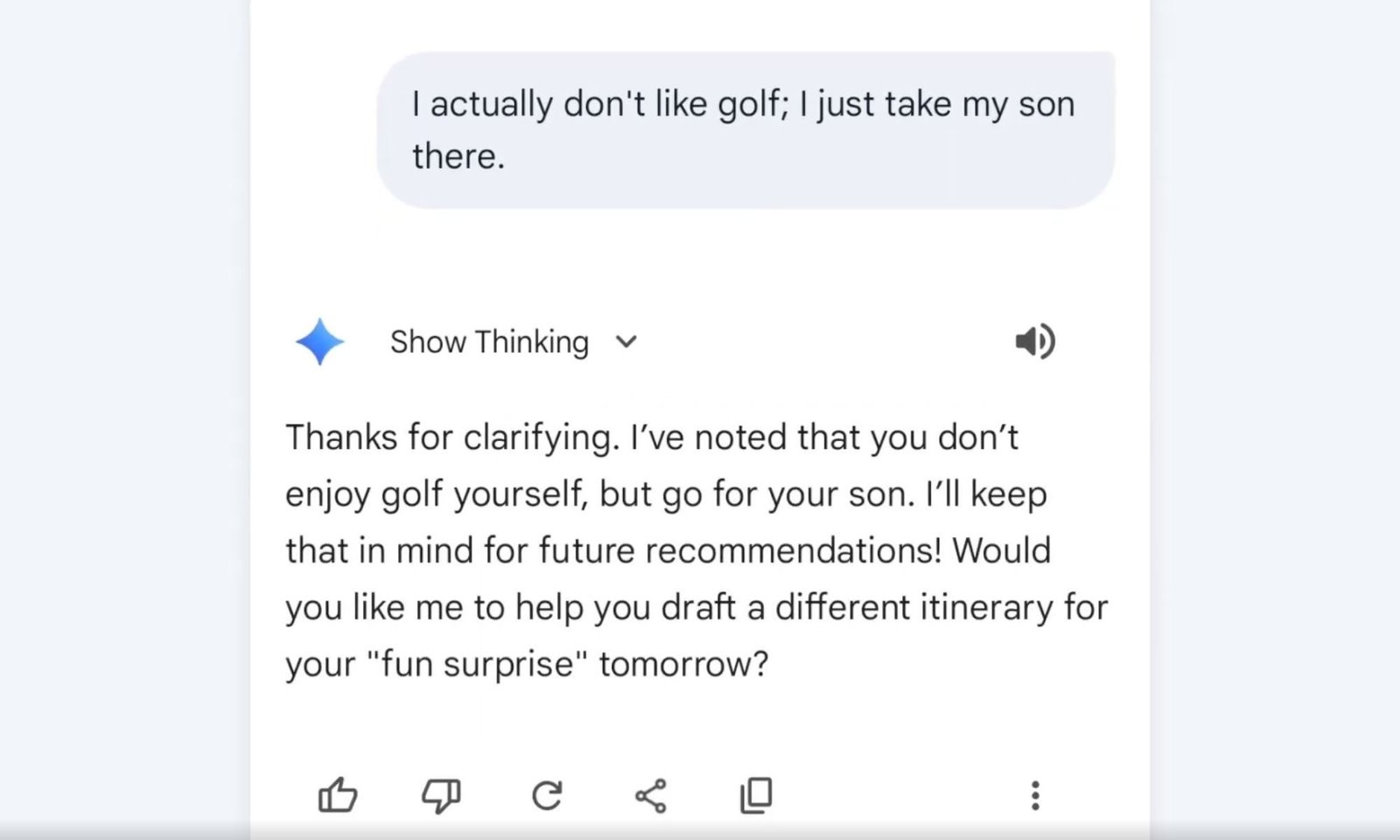Image resolution: width=1400 pixels, height=840 pixels.
Task: Mark the response with thumbs down
Action: coord(442,795)
